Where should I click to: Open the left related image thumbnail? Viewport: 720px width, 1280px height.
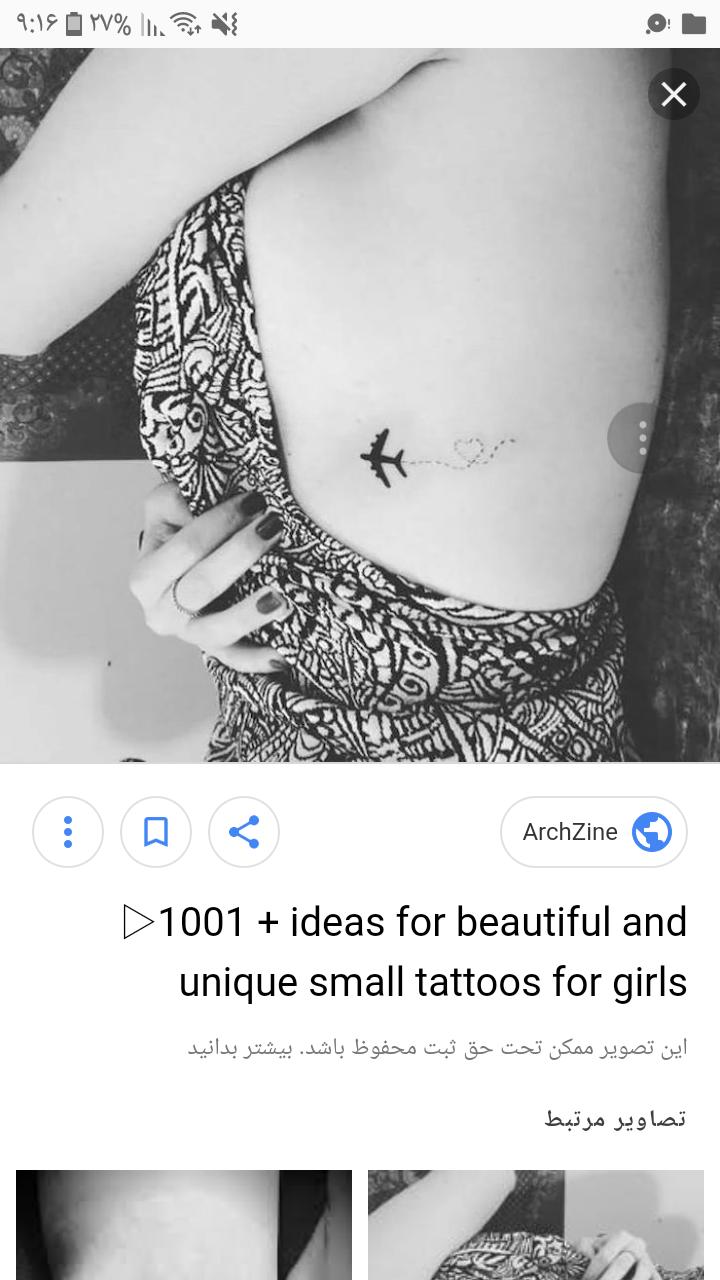click(184, 1224)
